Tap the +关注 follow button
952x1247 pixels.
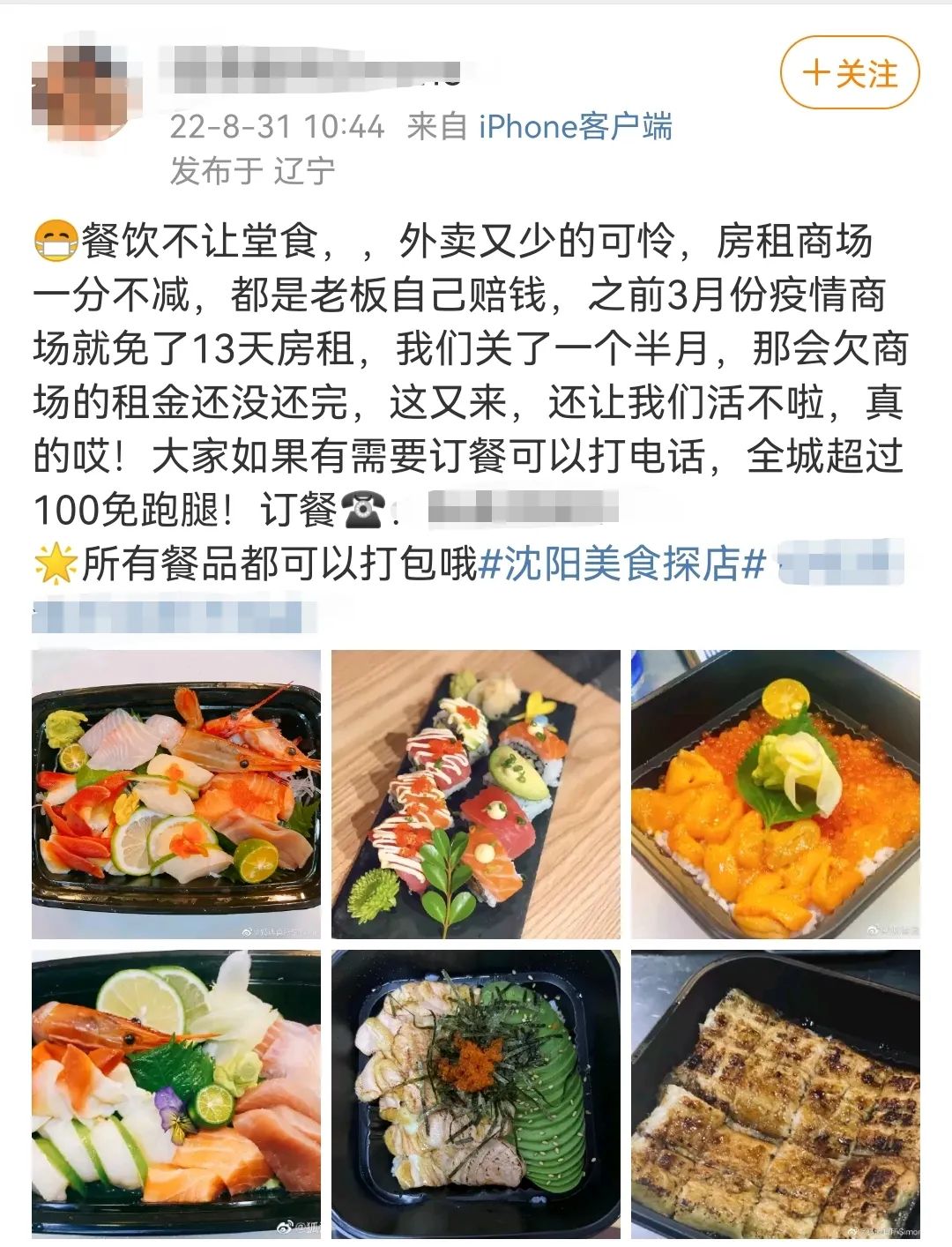point(849,73)
